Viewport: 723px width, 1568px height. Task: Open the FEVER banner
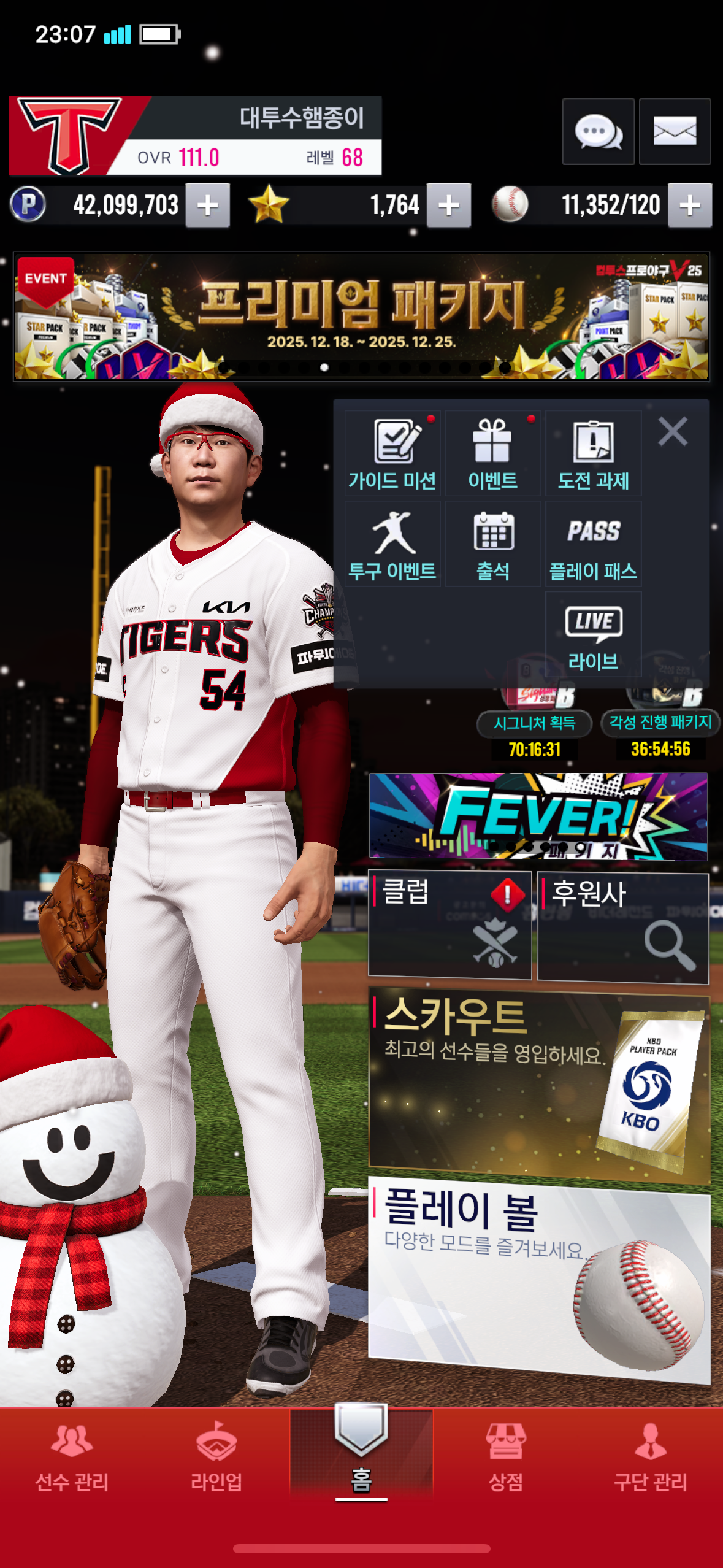(x=538, y=816)
